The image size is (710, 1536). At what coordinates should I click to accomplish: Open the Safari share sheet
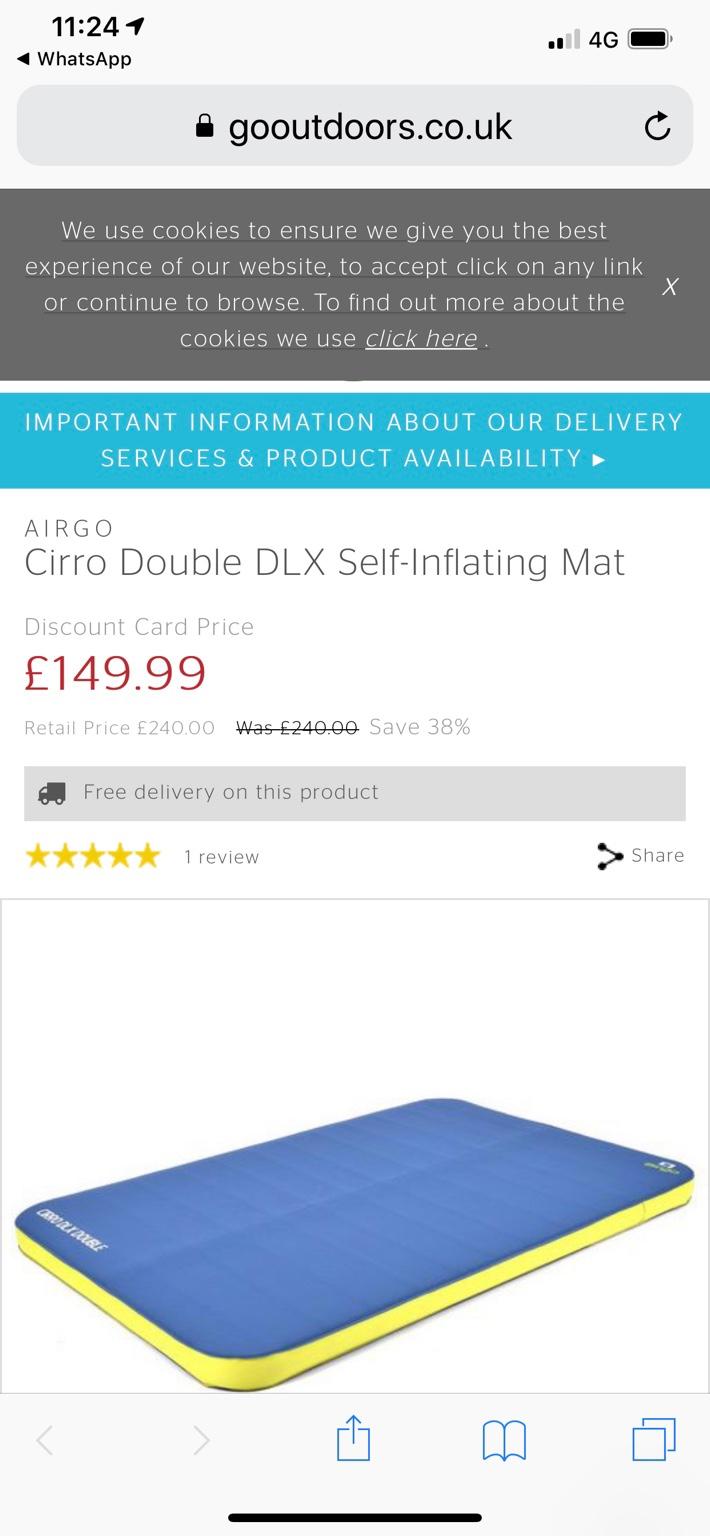point(353,1440)
